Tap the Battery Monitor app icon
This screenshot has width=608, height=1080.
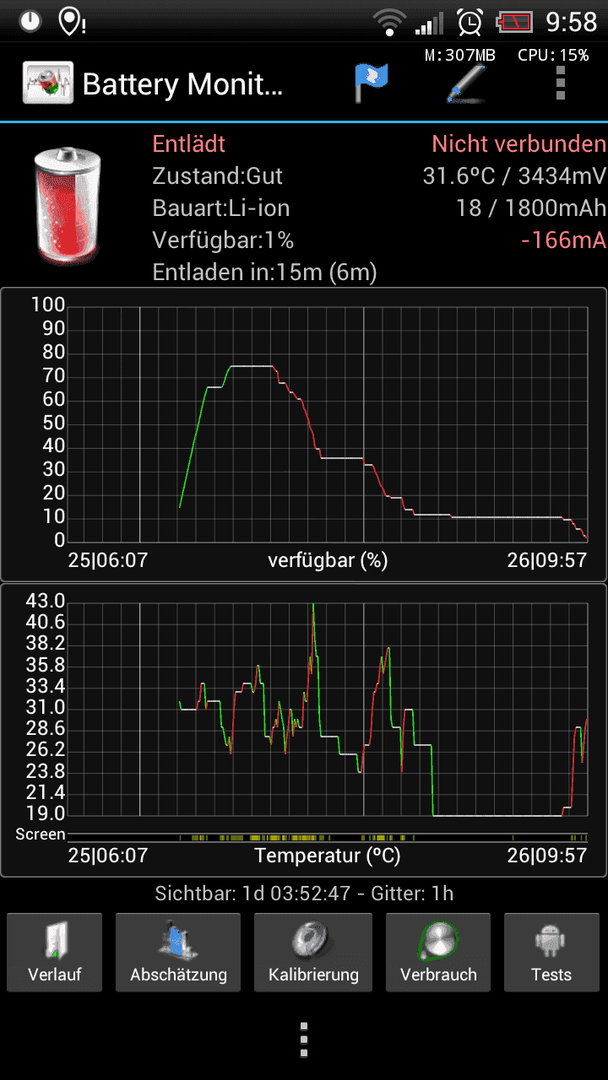(48, 83)
